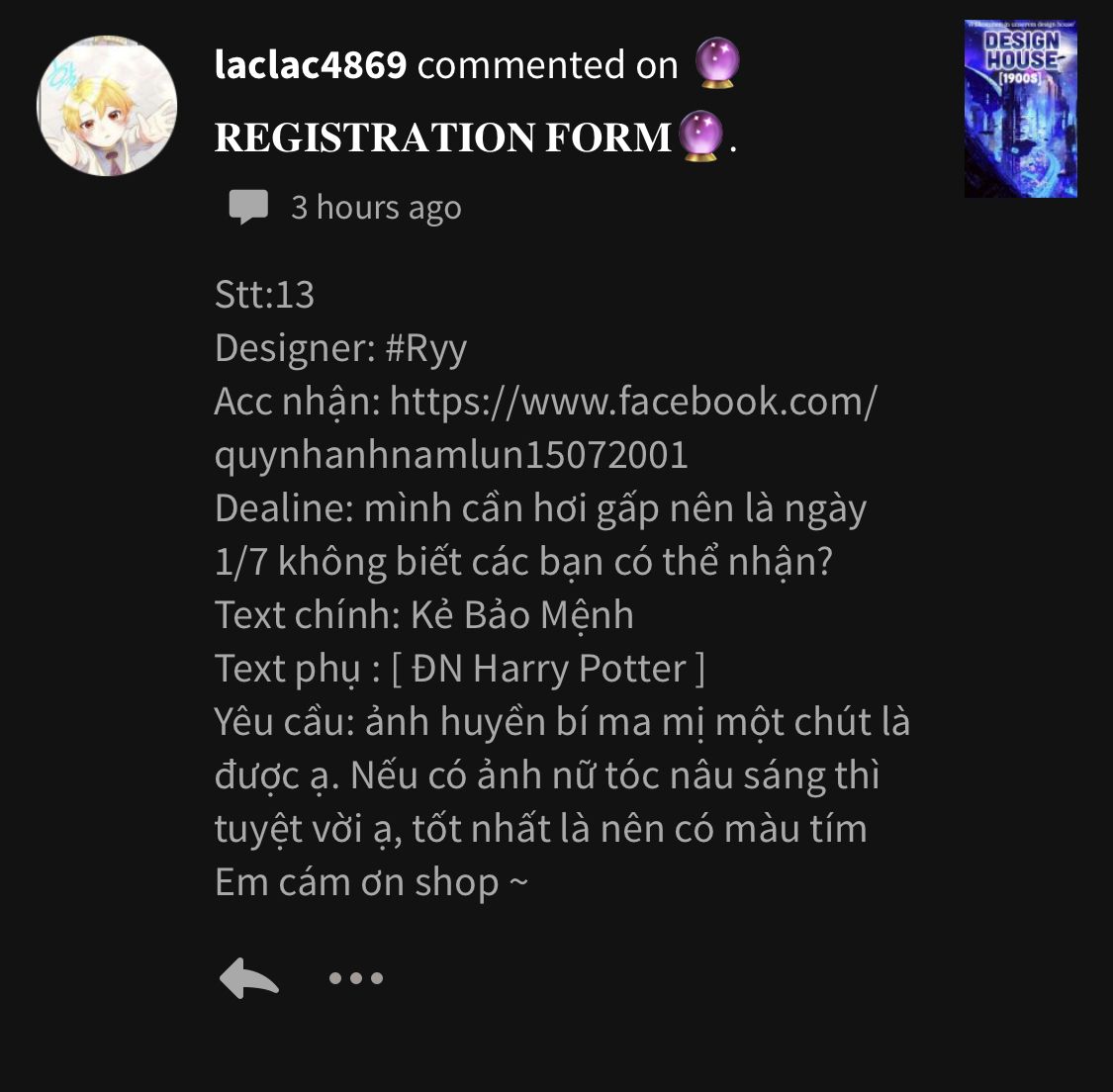Open the three-dot comment options menu
This screenshot has width=1113, height=1092.
[356, 978]
